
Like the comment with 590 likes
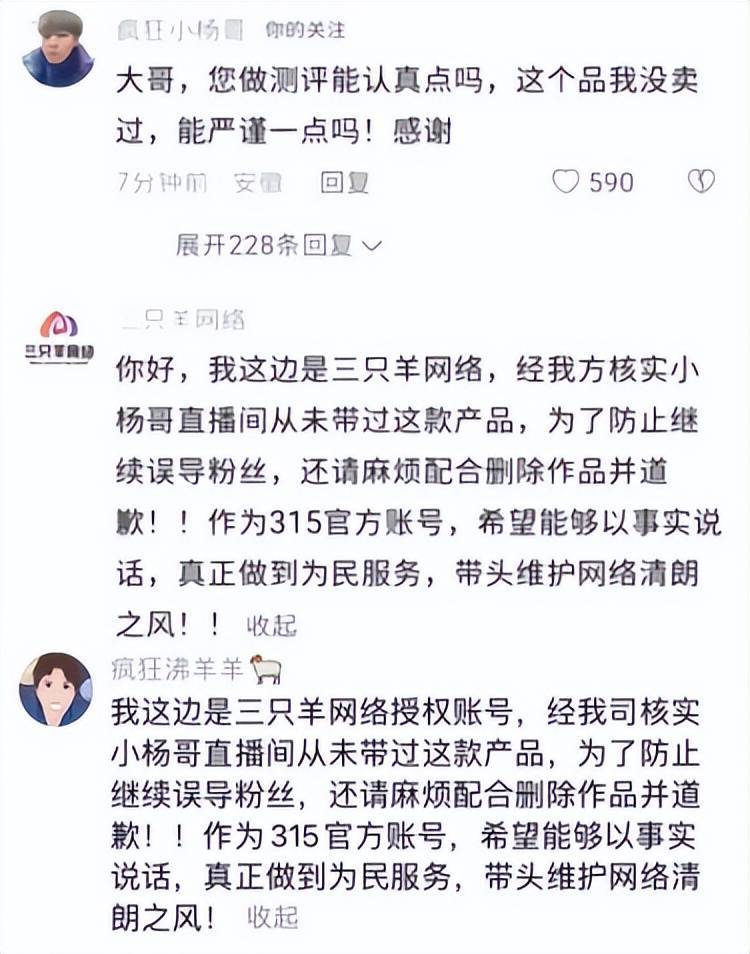(x=567, y=181)
